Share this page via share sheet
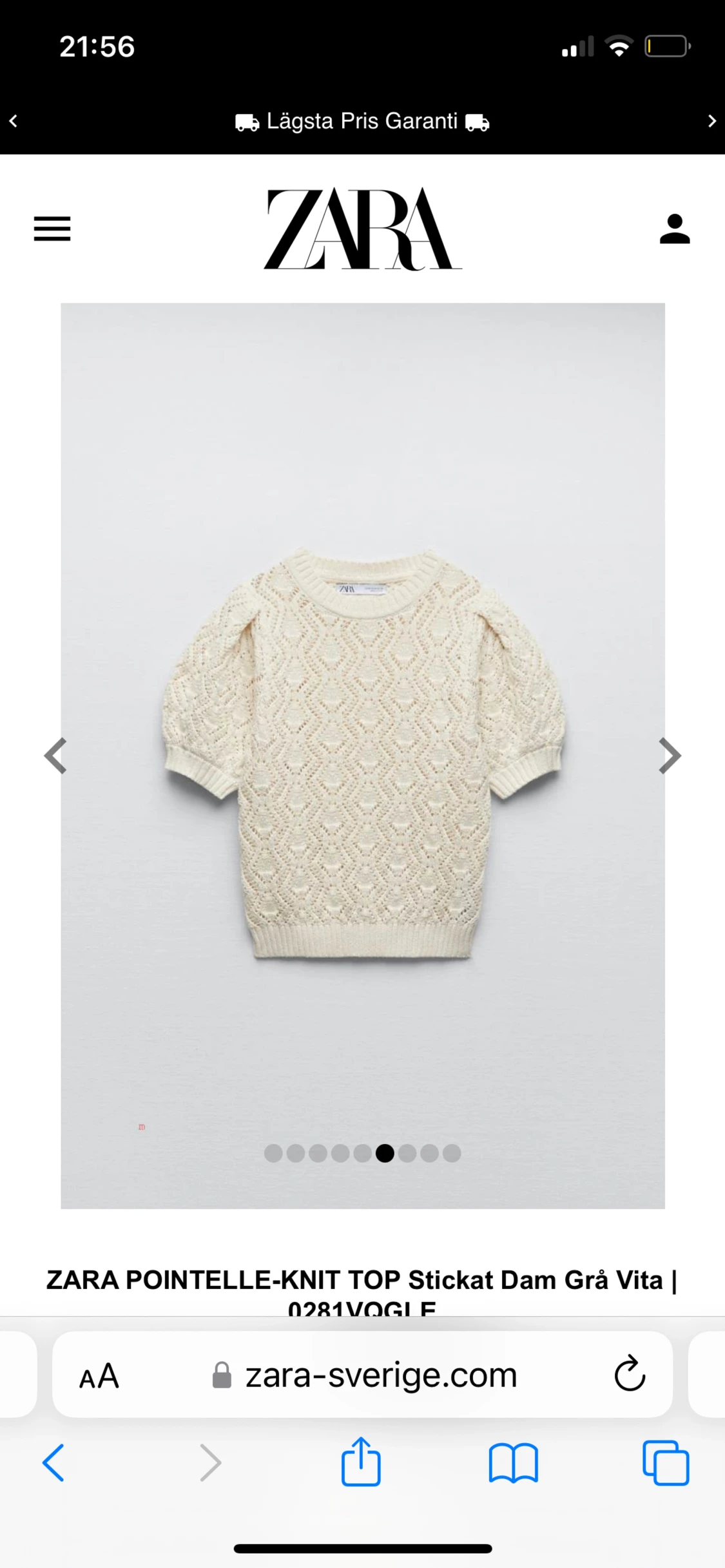The height and width of the screenshot is (1568, 725). (x=361, y=1462)
